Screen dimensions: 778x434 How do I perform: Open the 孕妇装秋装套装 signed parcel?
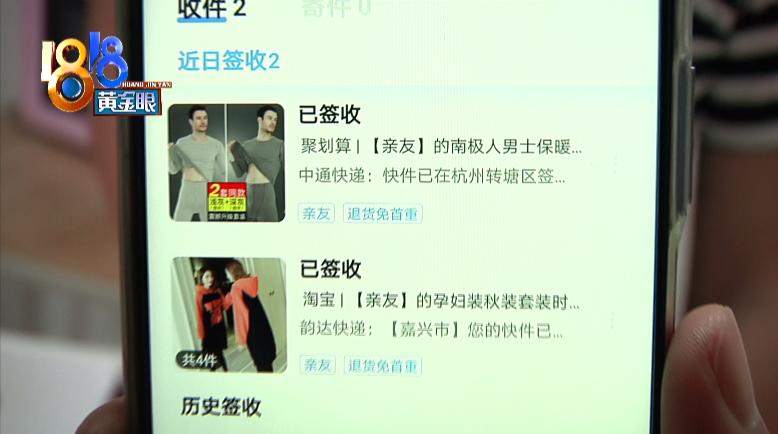[440, 301]
